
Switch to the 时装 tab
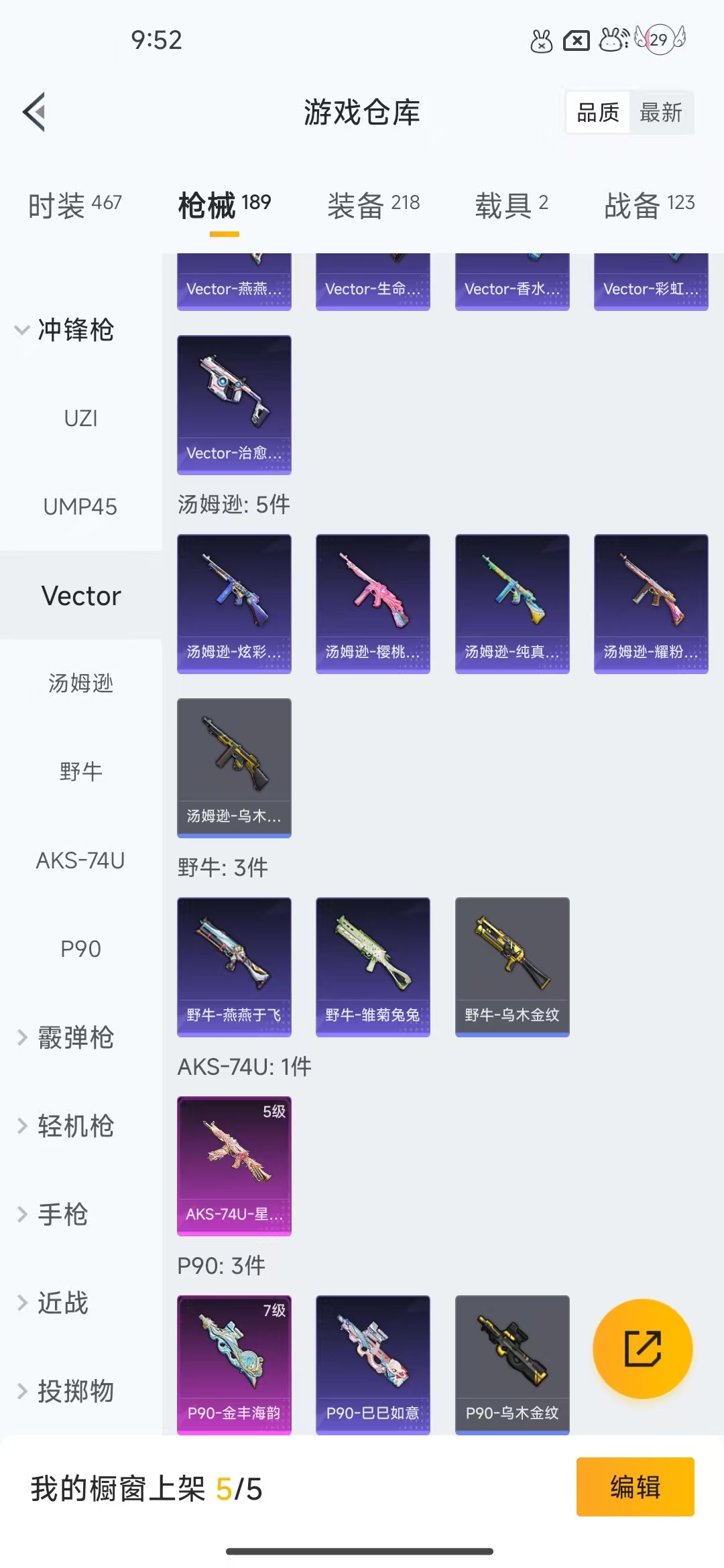coord(74,204)
